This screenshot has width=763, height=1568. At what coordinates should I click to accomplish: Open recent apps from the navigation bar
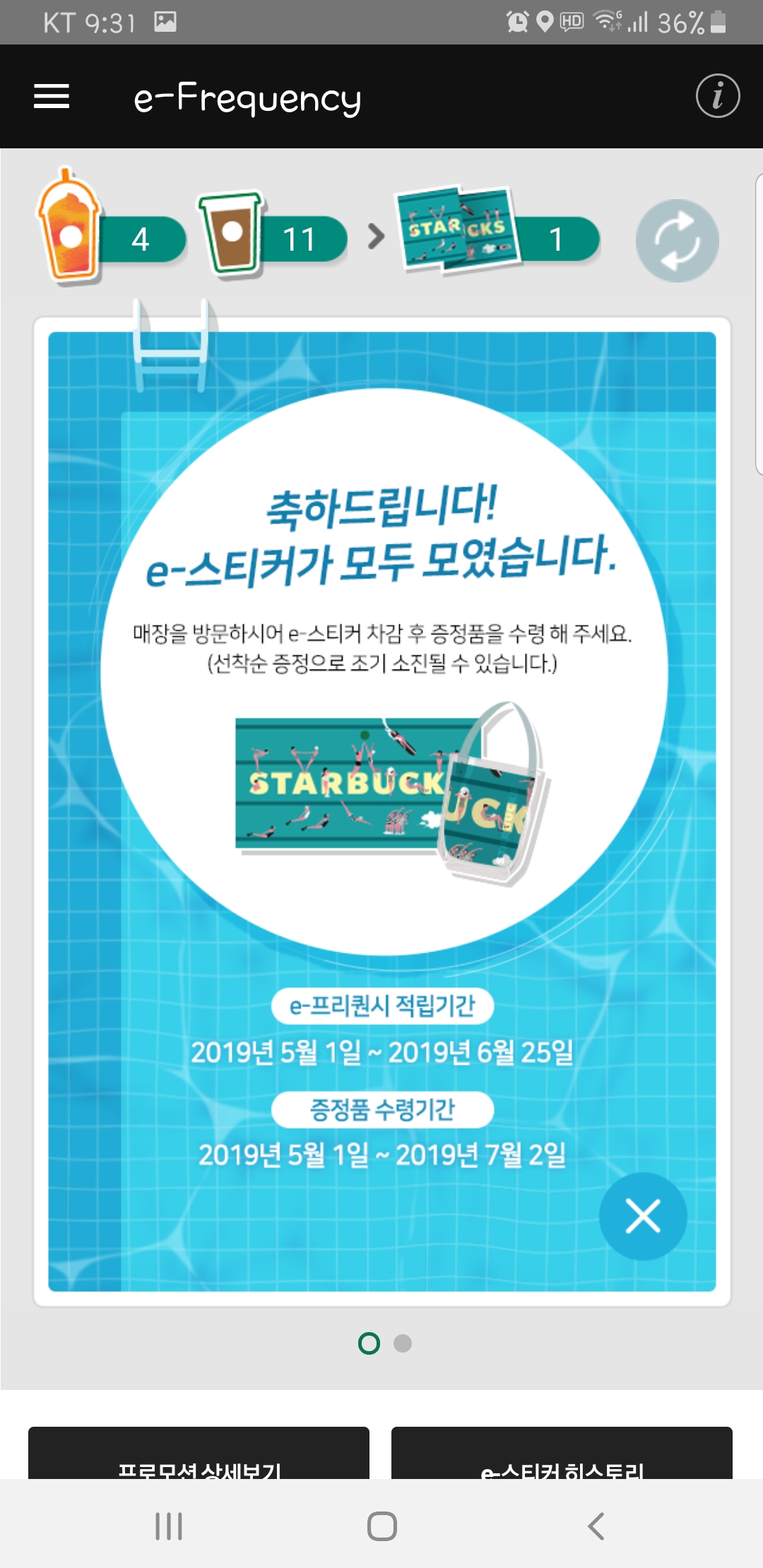point(169,1526)
